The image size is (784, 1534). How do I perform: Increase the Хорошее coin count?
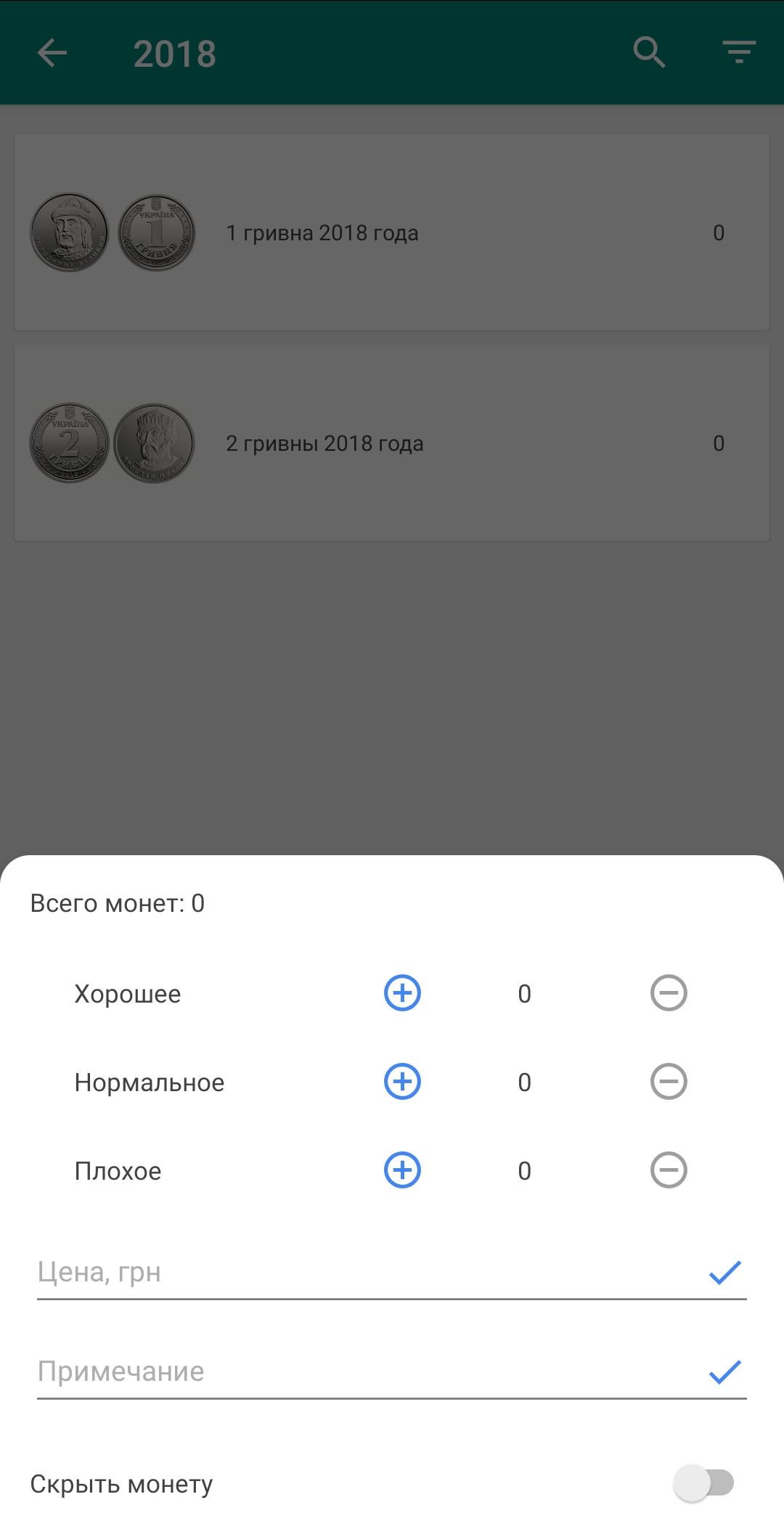(x=402, y=993)
